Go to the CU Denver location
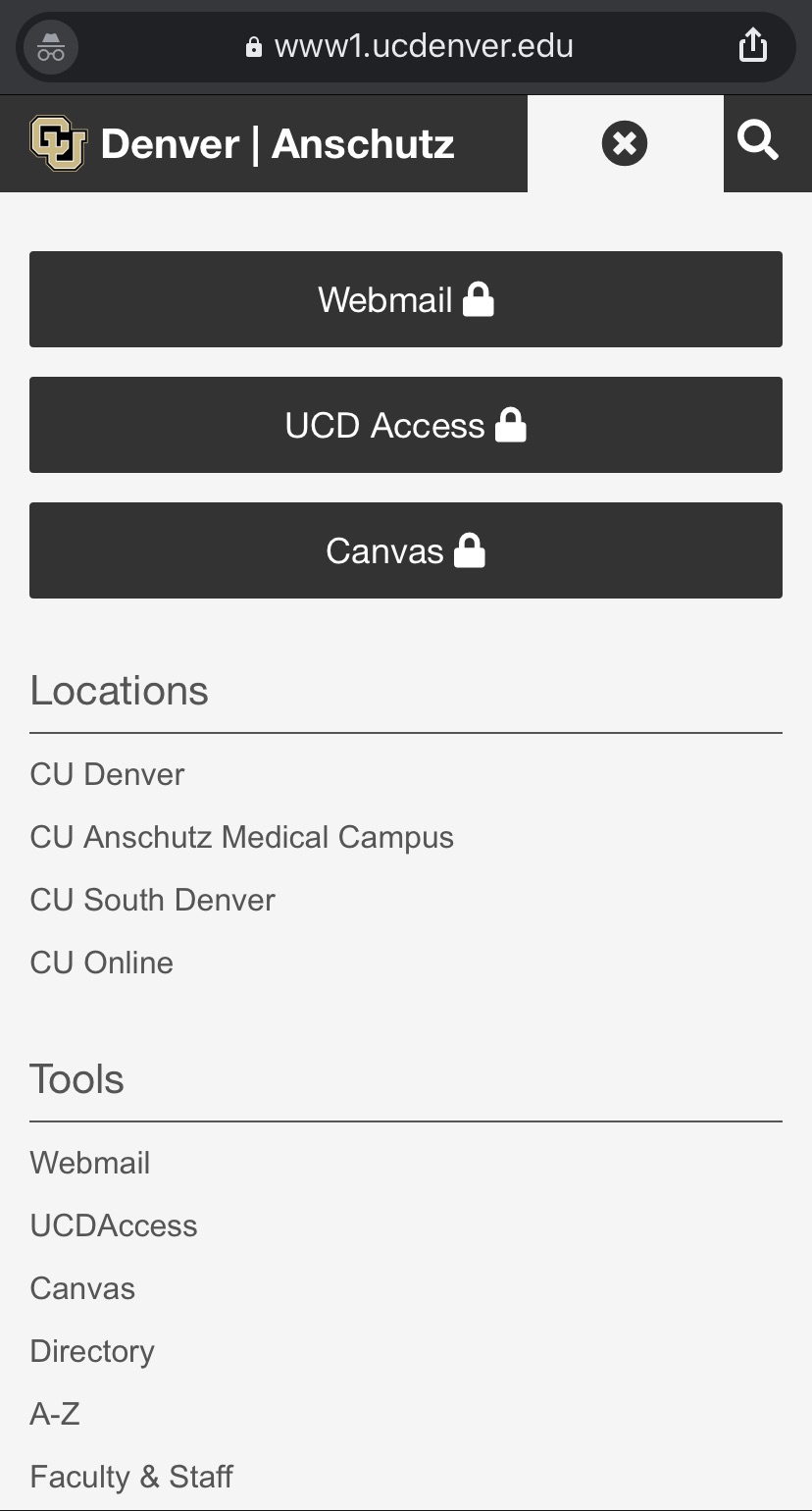The width and height of the screenshot is (812, 1511). (107, 774)
